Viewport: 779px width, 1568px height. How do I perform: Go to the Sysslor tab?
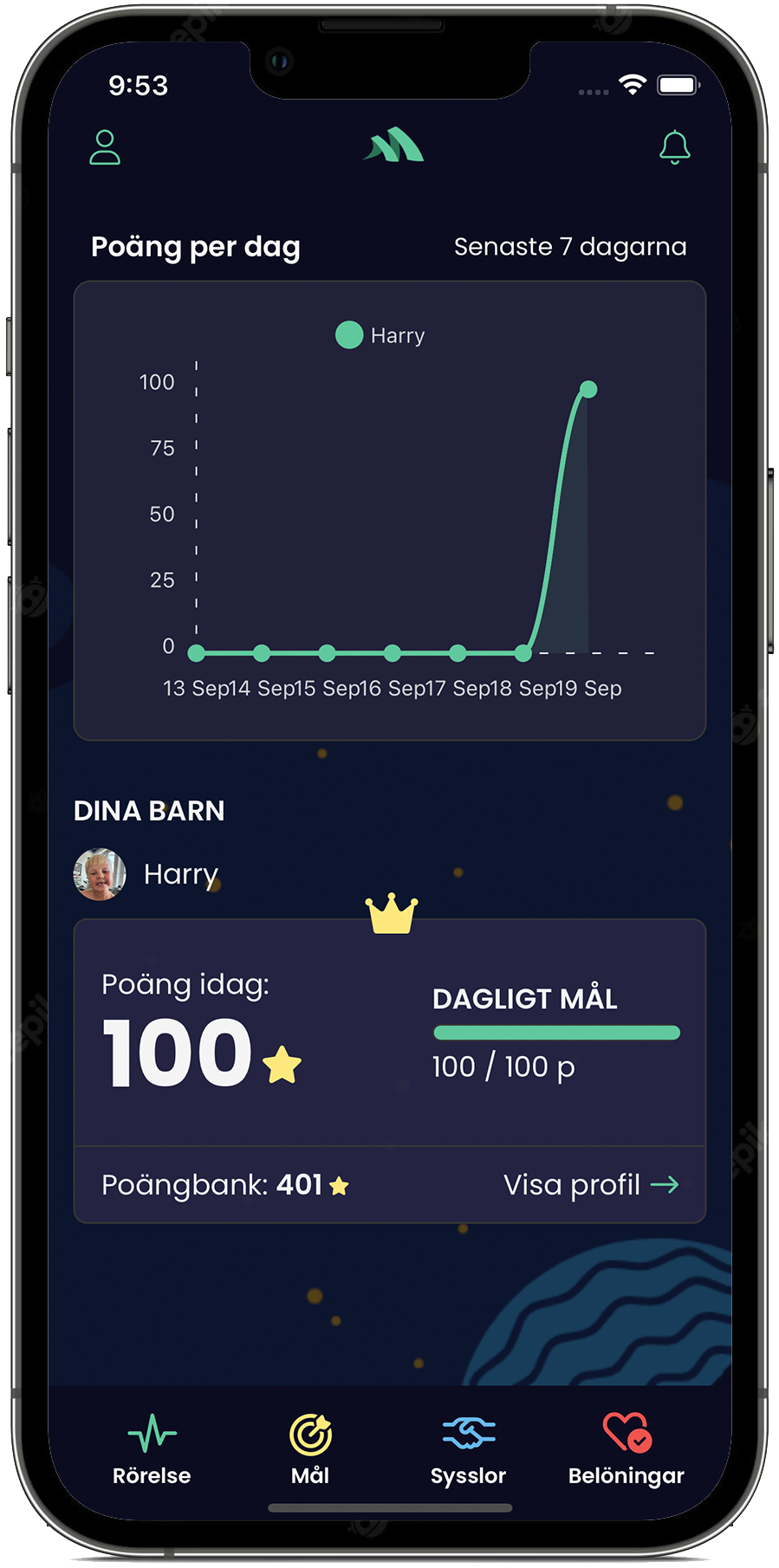pos(468,1448)
